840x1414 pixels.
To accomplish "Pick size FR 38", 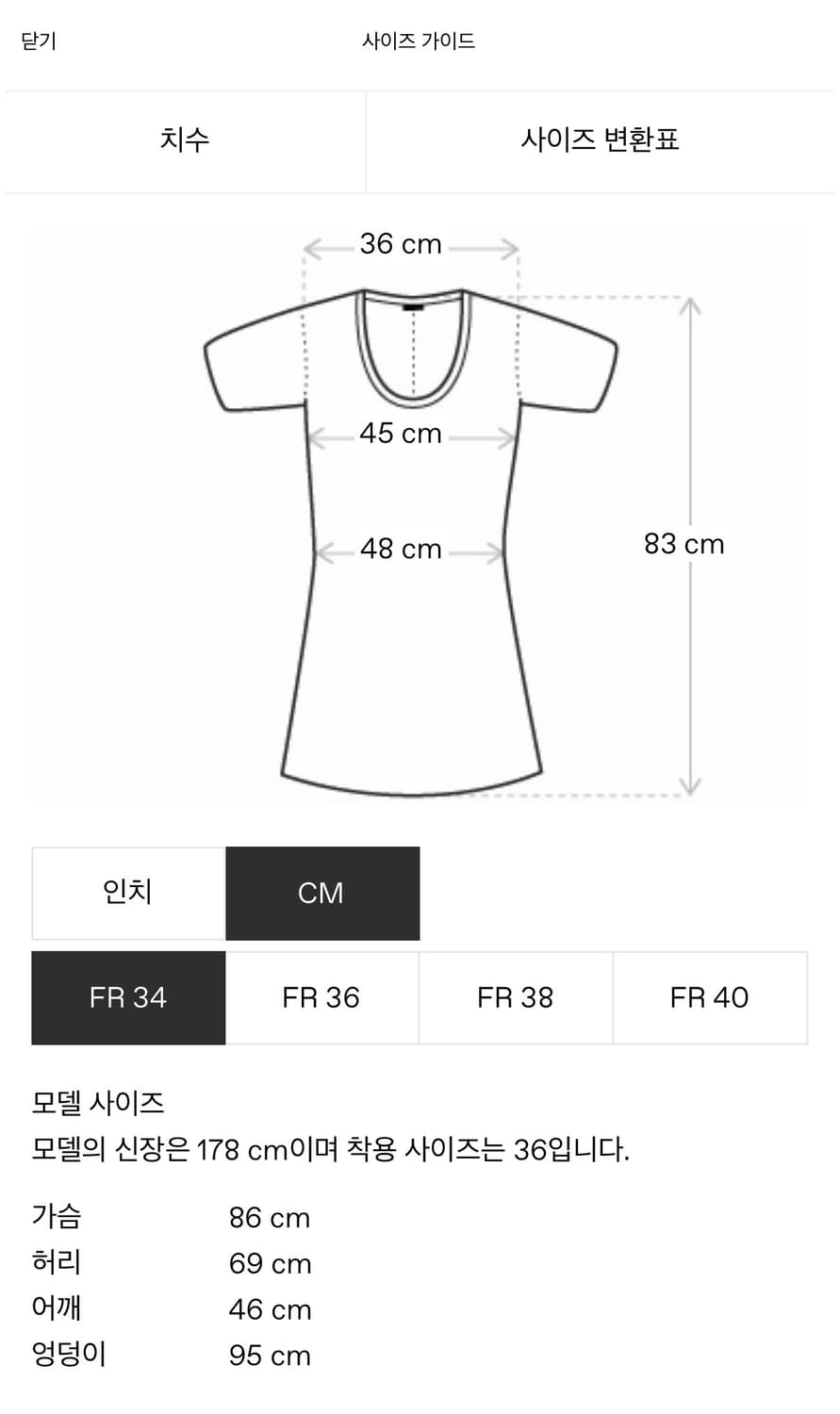I will (516, 997).
